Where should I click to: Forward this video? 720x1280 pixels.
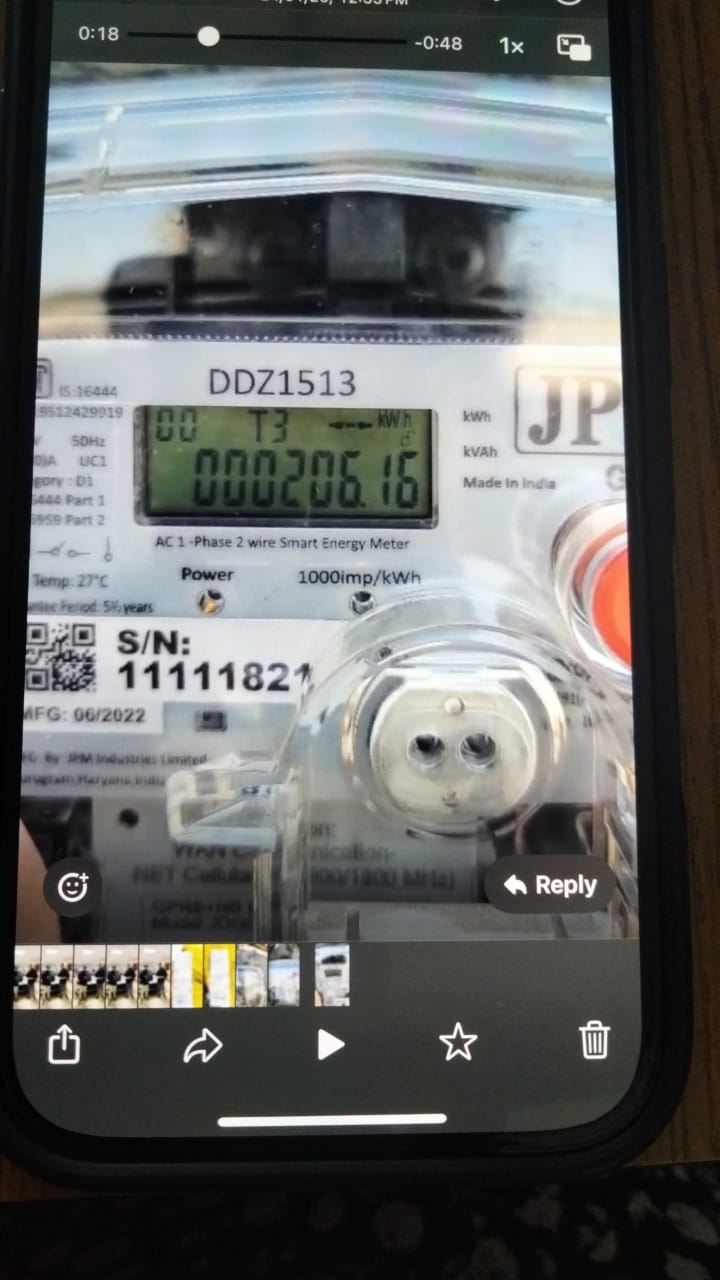click(202, 1046)
